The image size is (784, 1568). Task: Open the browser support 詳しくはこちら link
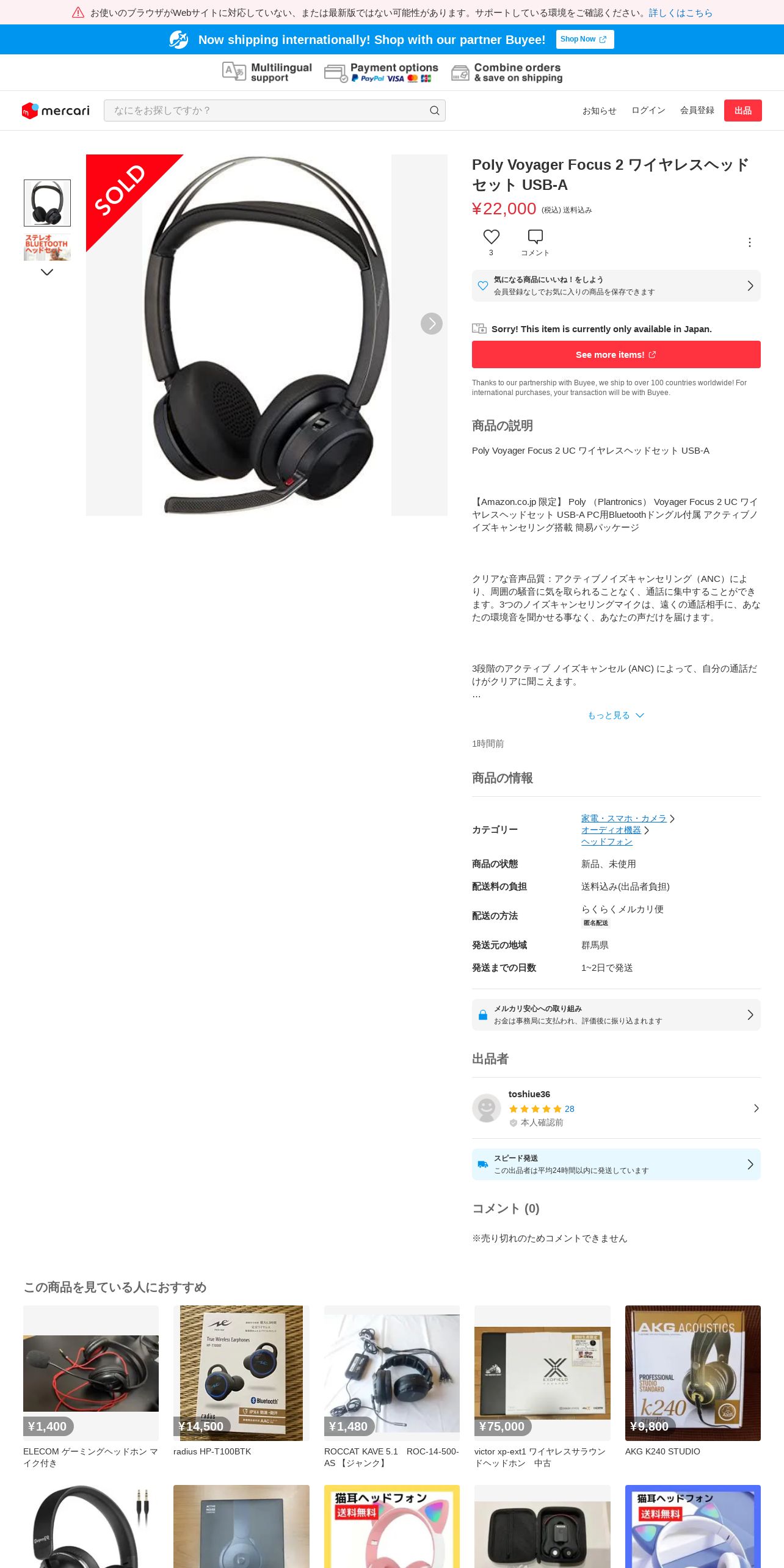point(680,13)
